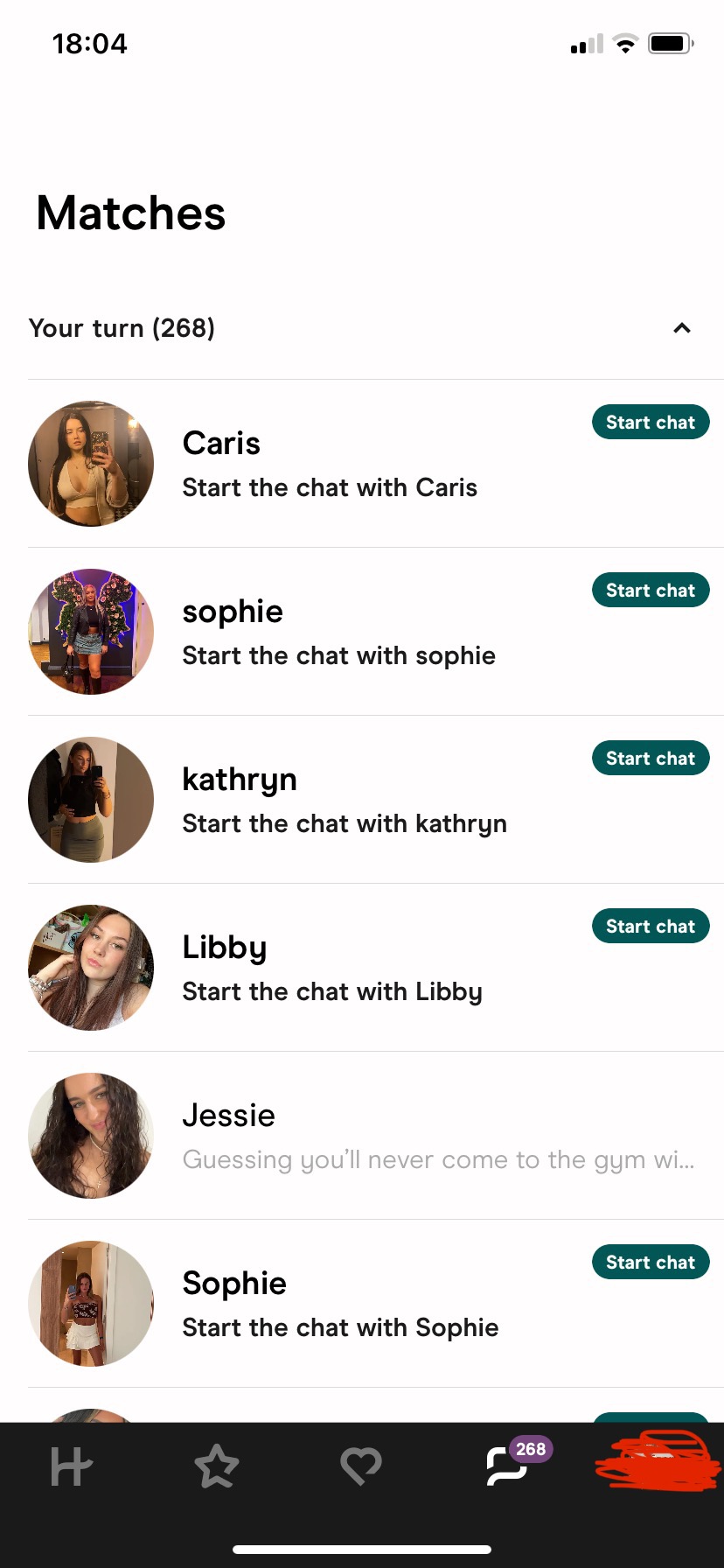Switch to the star Standouts tab
The image size is (724, 1568).
(x=216, y=1466)
